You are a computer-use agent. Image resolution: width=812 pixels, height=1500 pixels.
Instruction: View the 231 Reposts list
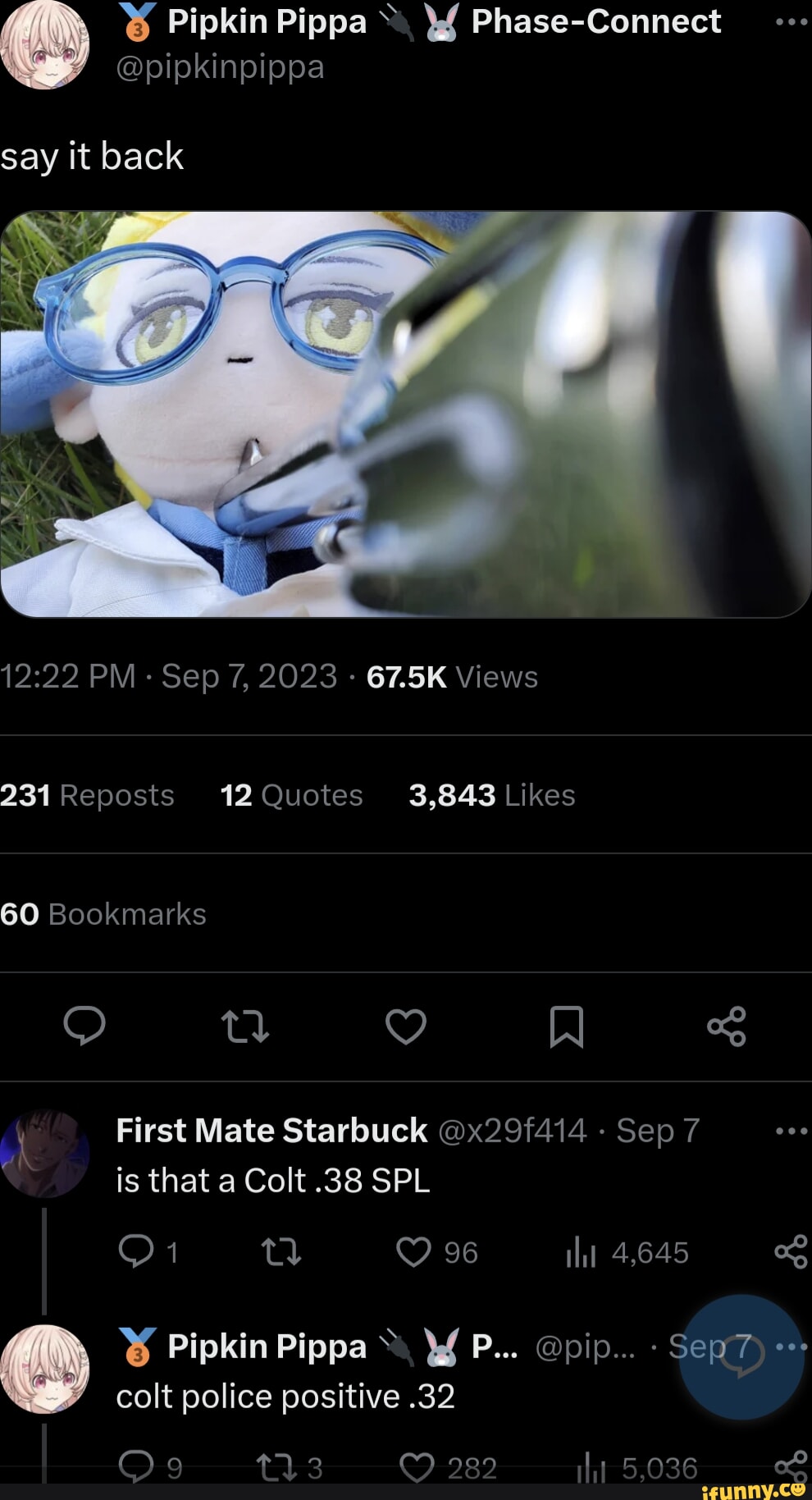(87, 795)
